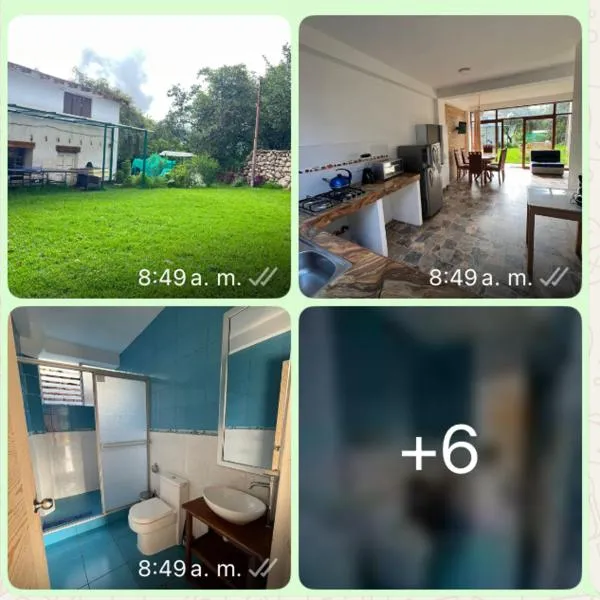
Task: View the kitchen and dining room photo
Action: (x=440, y=156)
